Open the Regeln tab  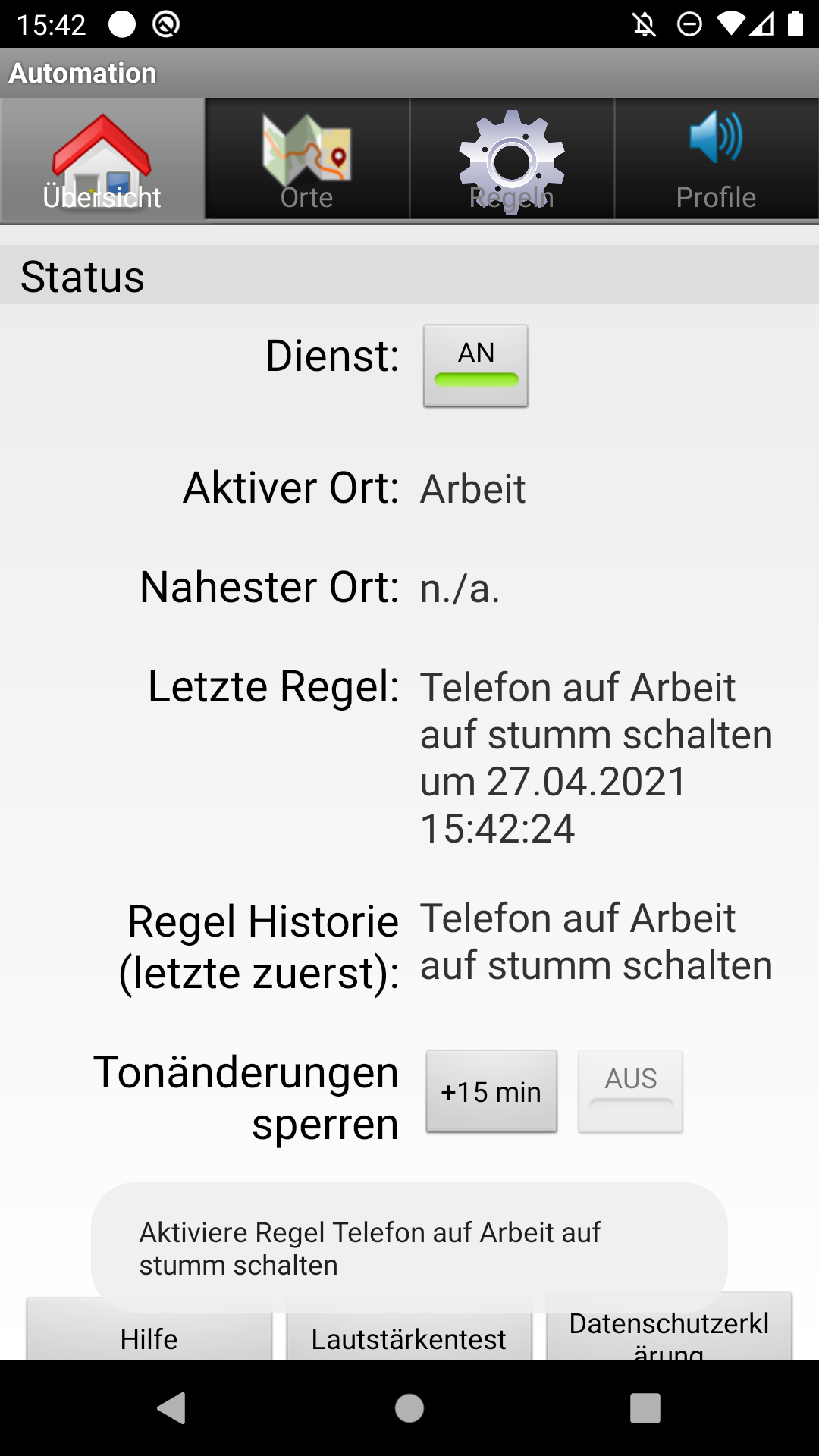click(512, 159)
